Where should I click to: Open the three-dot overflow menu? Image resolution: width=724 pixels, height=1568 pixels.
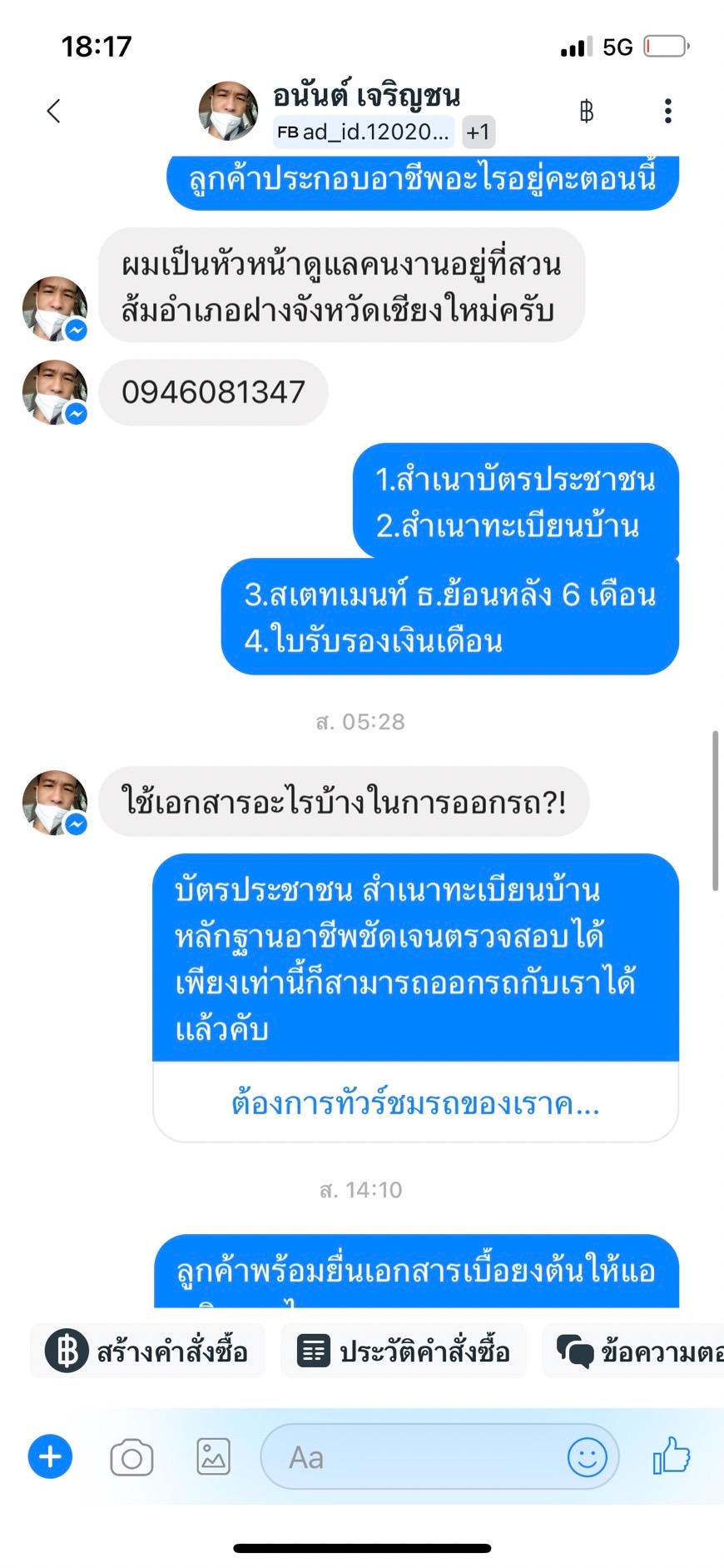tap(667, 111)
